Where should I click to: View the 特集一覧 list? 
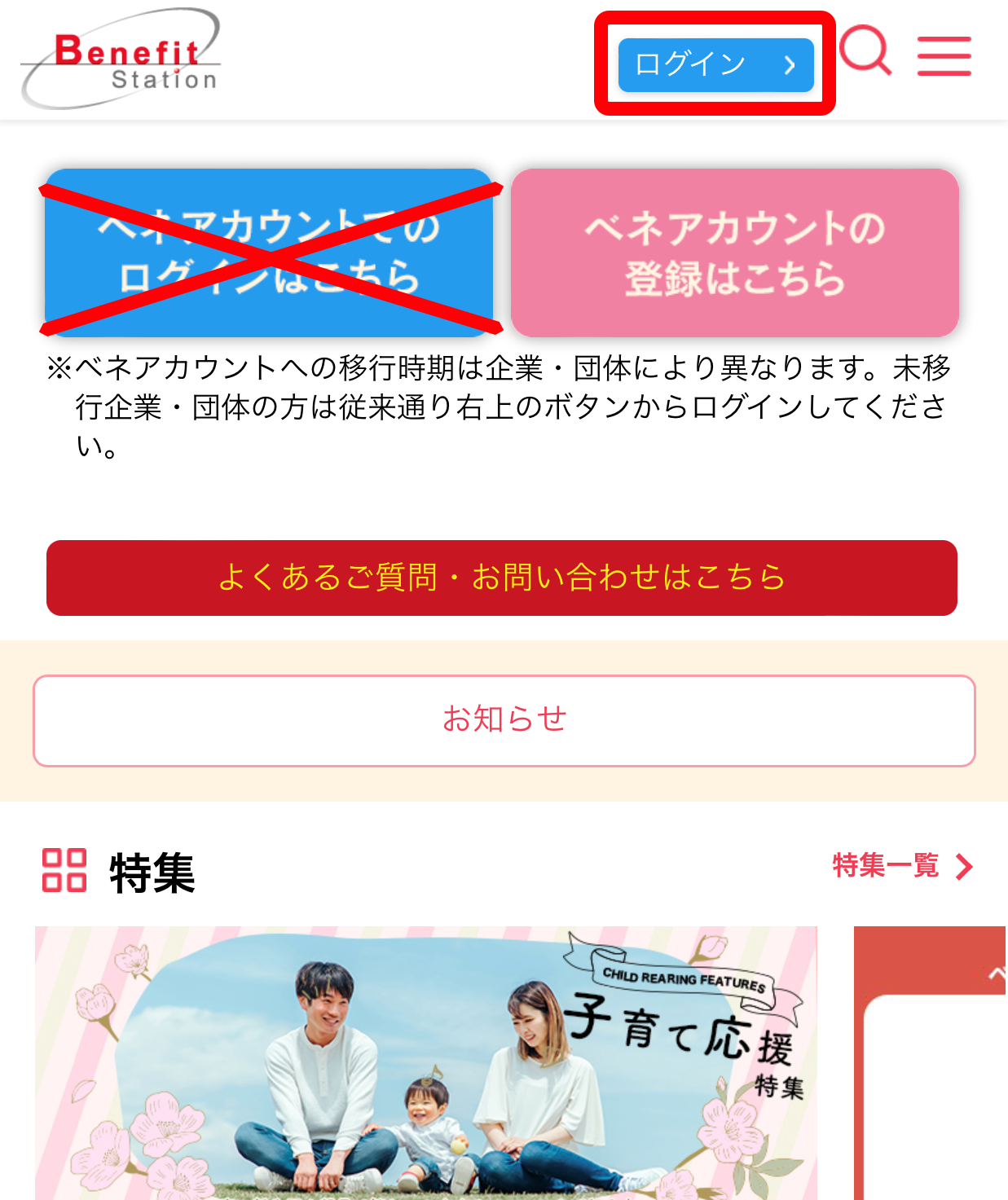pos(901,866)
